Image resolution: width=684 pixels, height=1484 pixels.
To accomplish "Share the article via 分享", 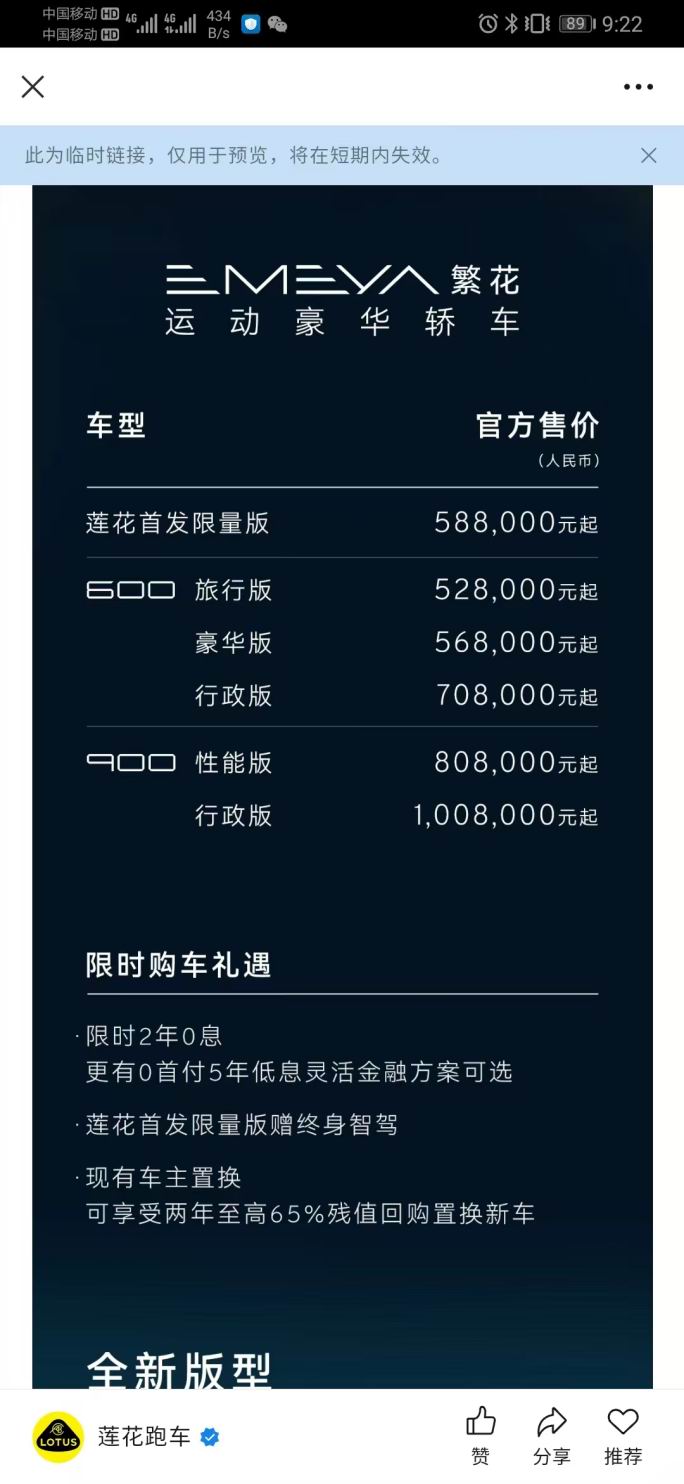I will (x=552, y=1436).
